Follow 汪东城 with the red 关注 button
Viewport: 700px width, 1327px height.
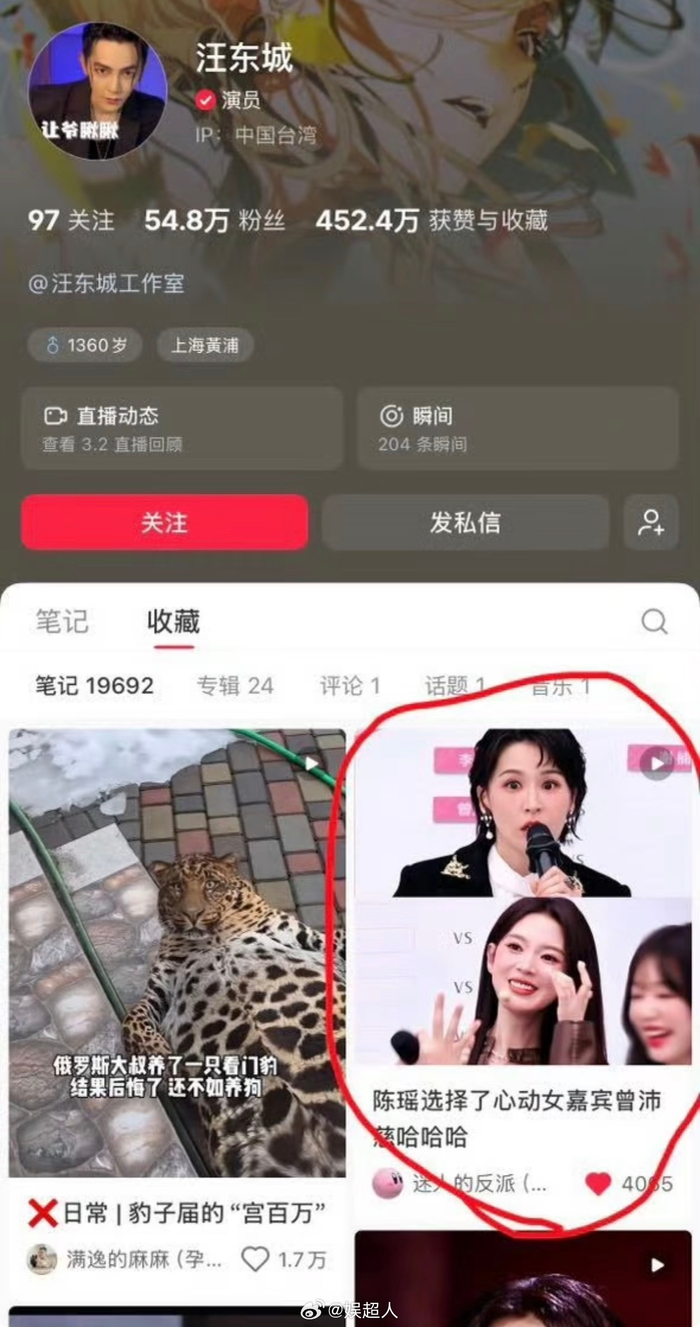(x=164, y=522)
